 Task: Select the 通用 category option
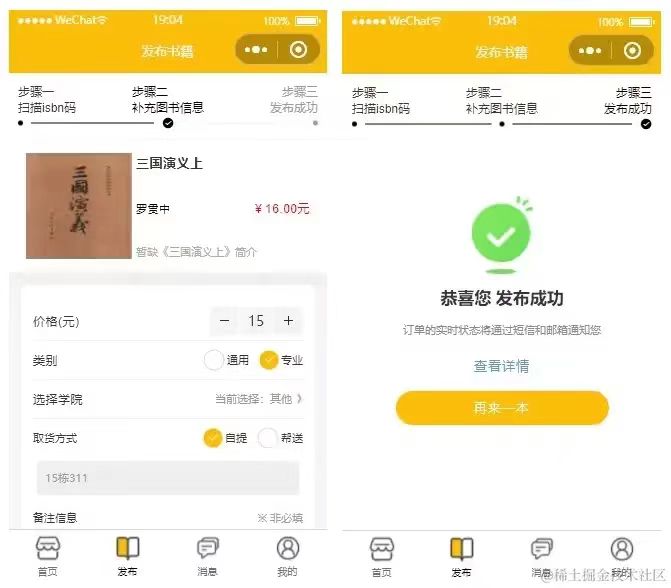tap(214, 360)
